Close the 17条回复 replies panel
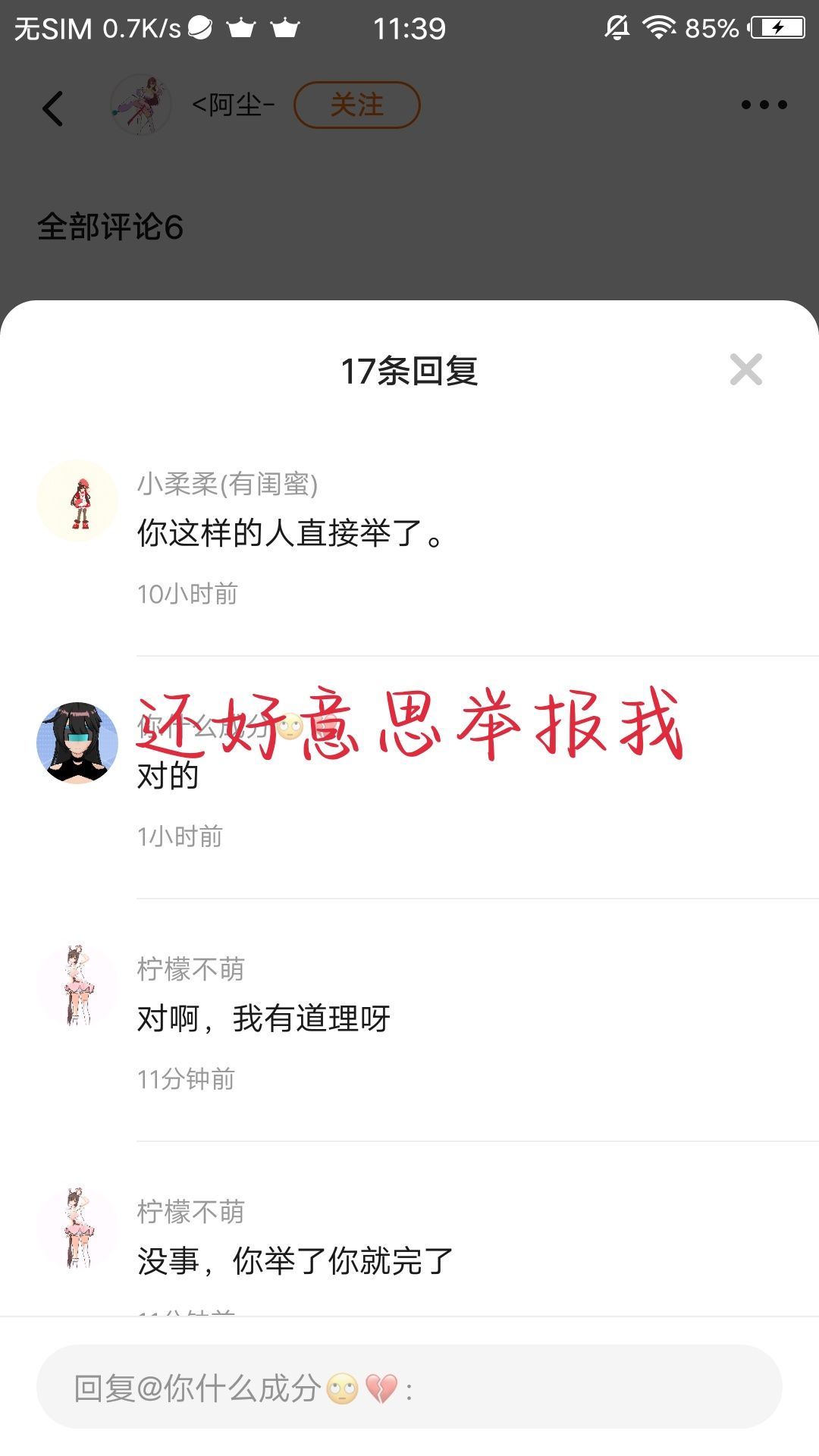 (745, 369)
